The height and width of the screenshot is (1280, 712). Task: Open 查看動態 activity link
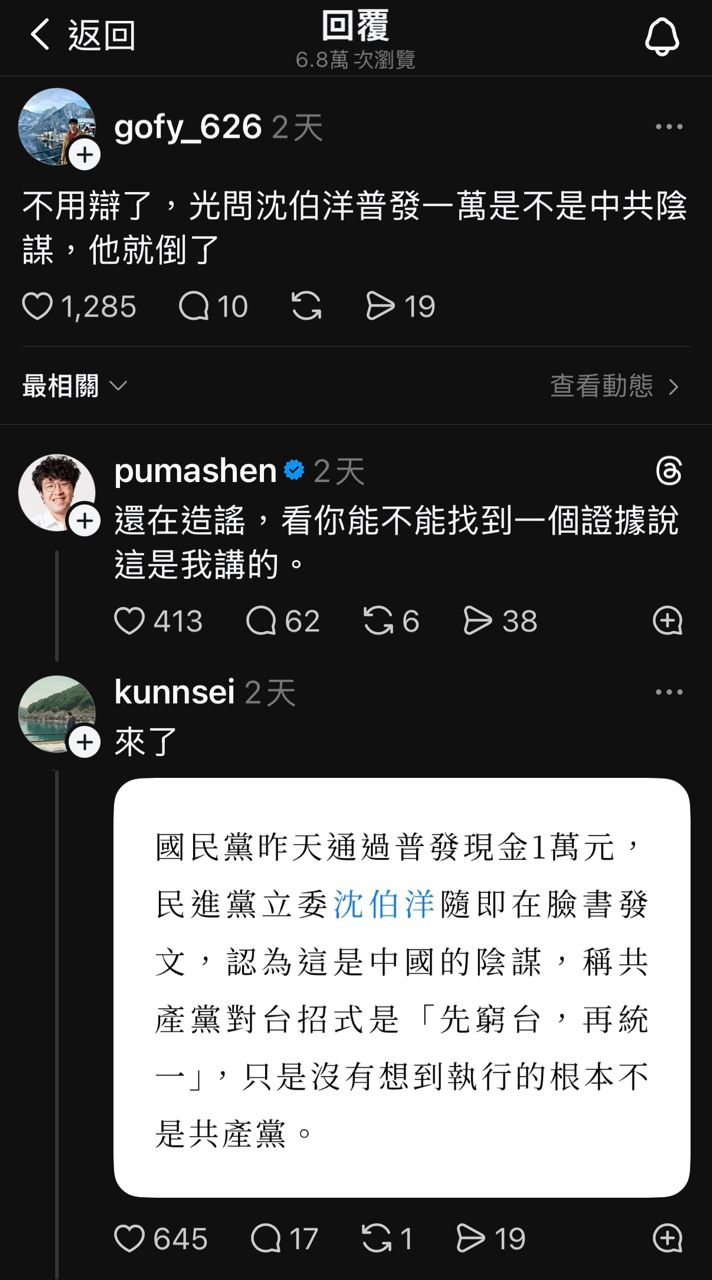614,386
